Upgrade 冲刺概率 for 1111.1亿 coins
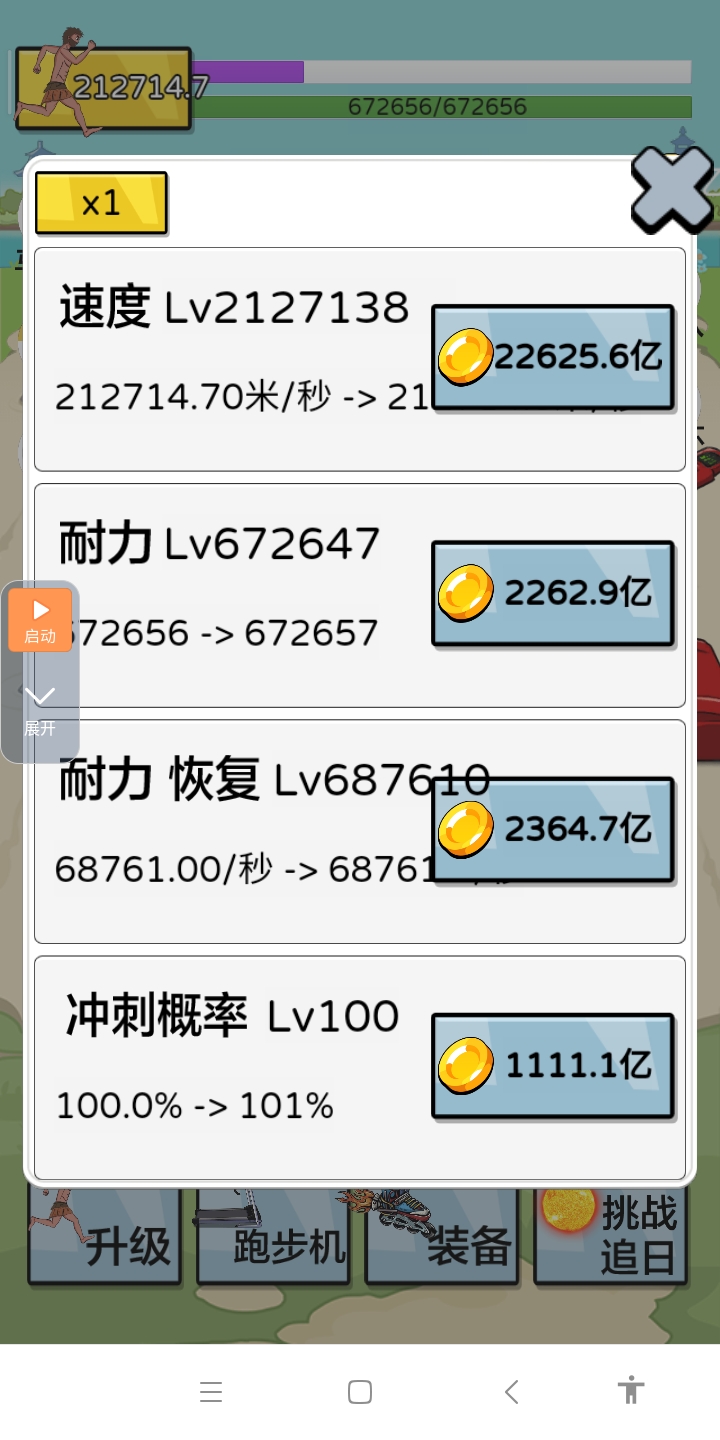Viewport: 720px width, 1440px height. pos(552,1065)
